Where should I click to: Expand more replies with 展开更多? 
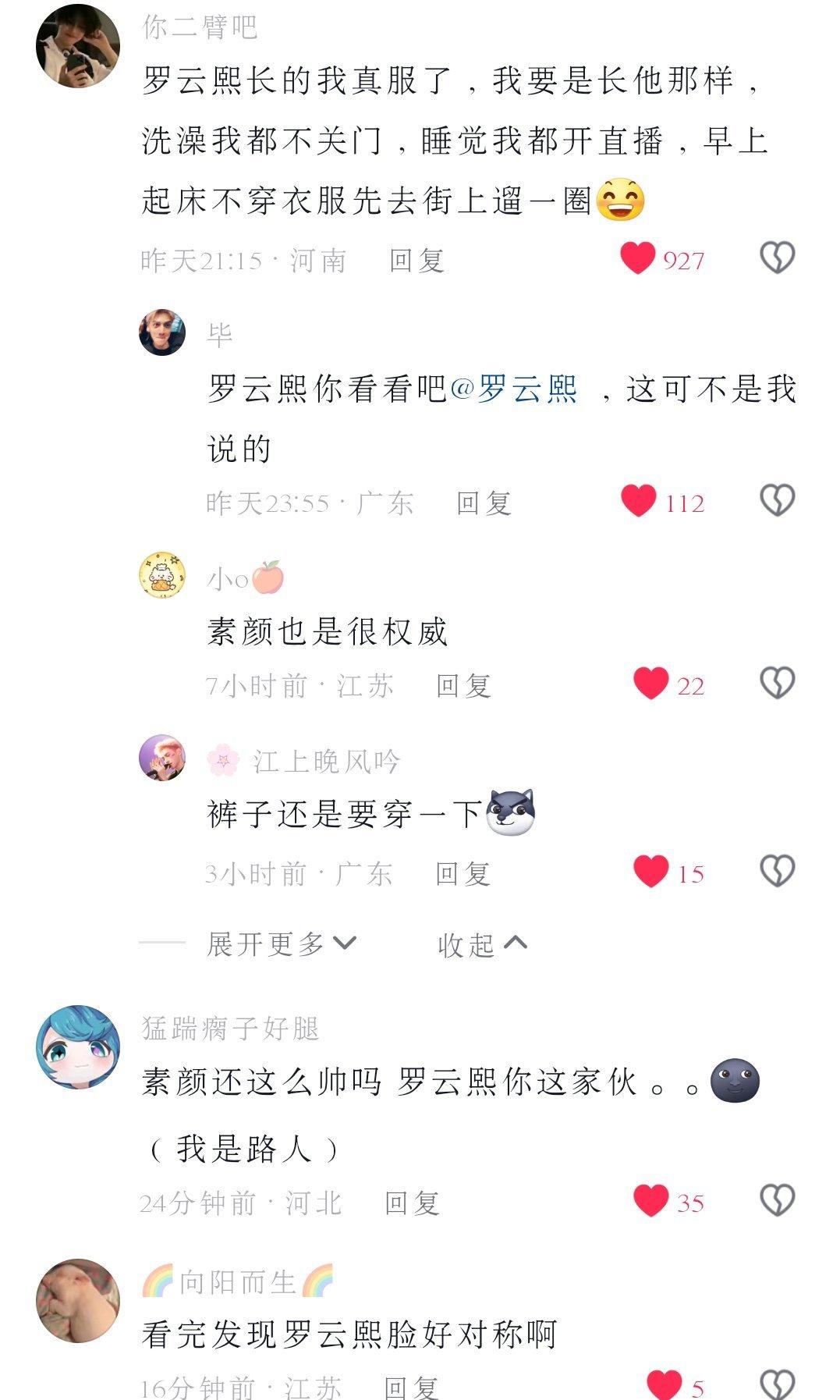click(x=281, y=944)
